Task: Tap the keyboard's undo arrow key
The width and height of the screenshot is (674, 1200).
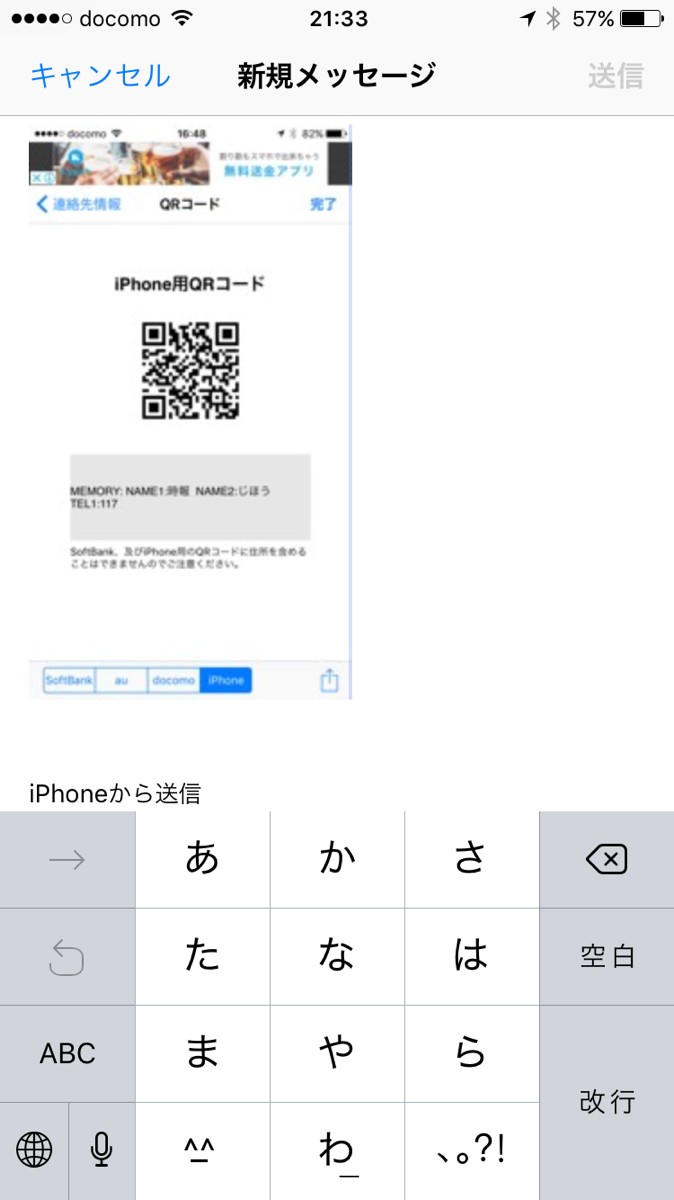Action: [x=67, y=956]
